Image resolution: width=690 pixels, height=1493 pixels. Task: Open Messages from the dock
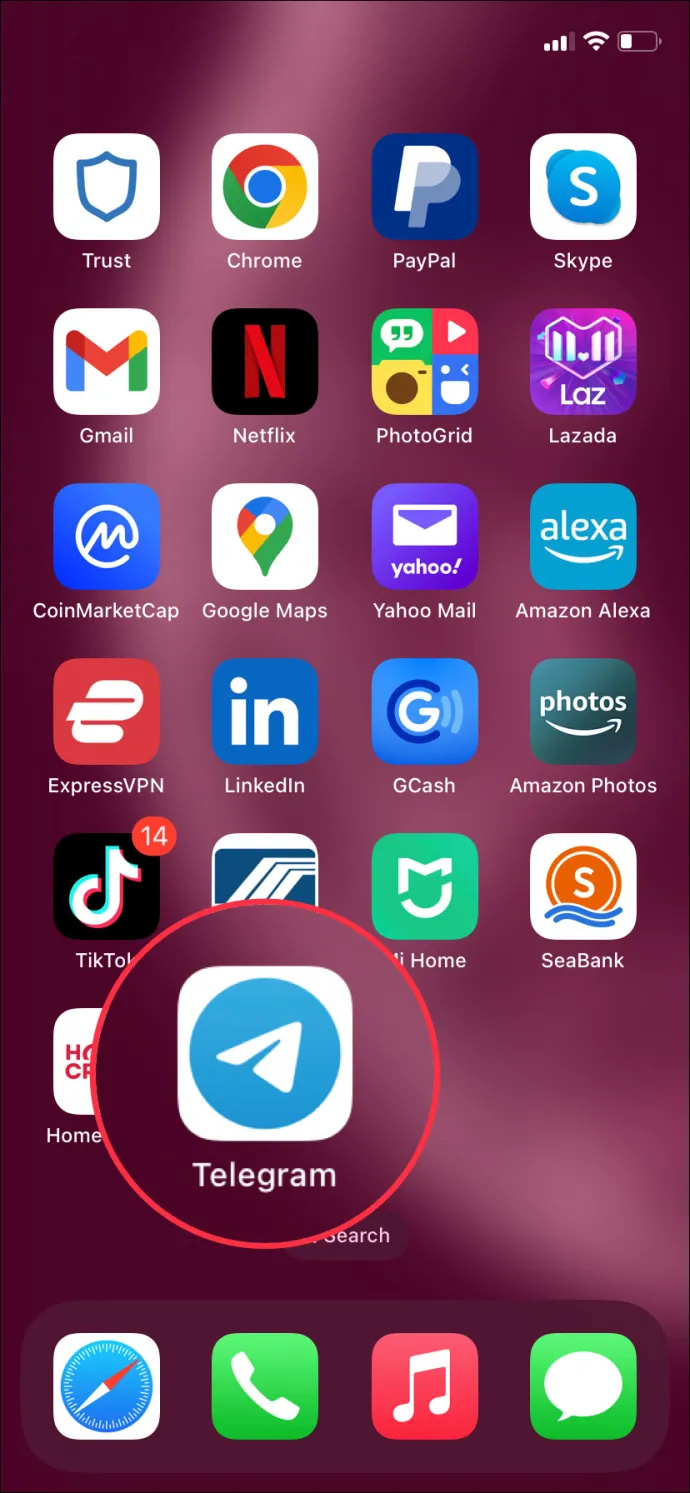point(583,1386)
